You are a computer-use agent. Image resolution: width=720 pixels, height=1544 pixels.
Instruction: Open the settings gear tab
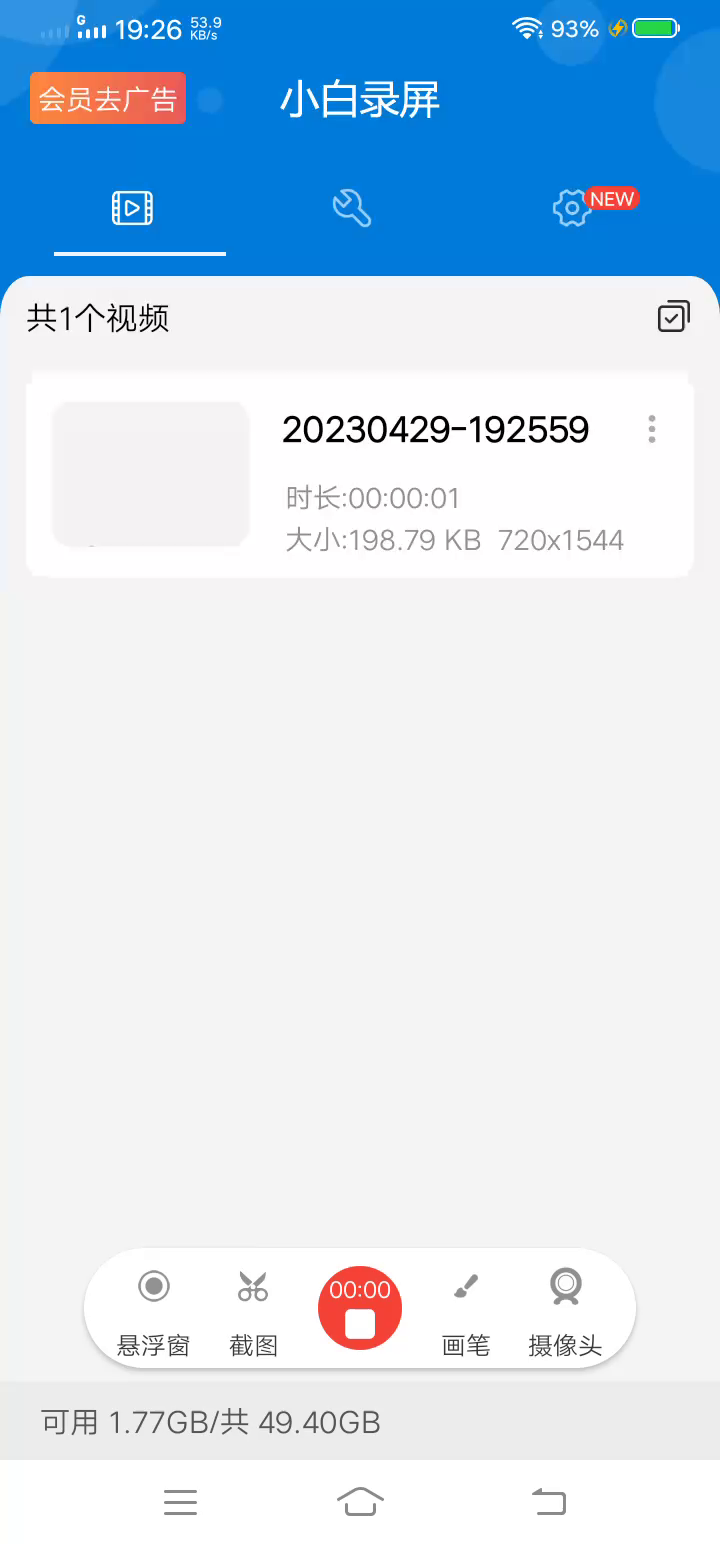[x=573, y=209]
